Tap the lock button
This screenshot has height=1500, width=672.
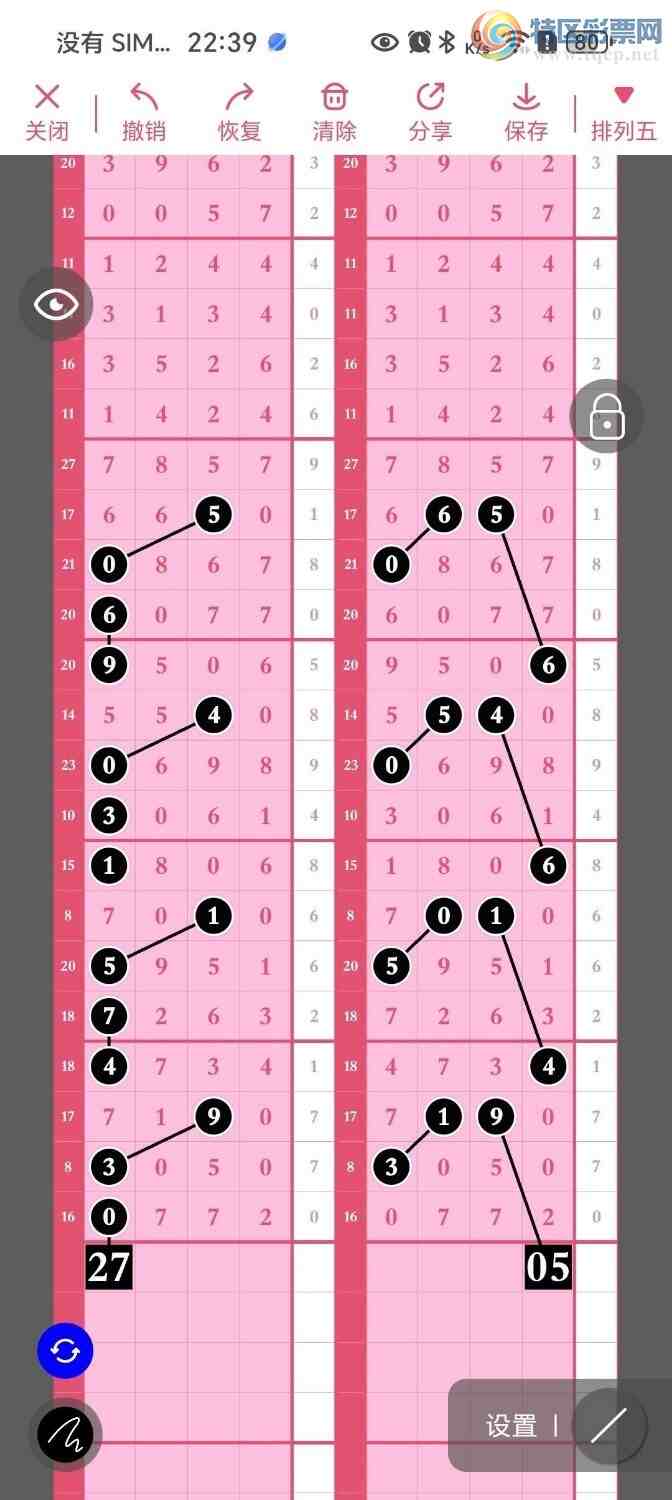point(607,416)
